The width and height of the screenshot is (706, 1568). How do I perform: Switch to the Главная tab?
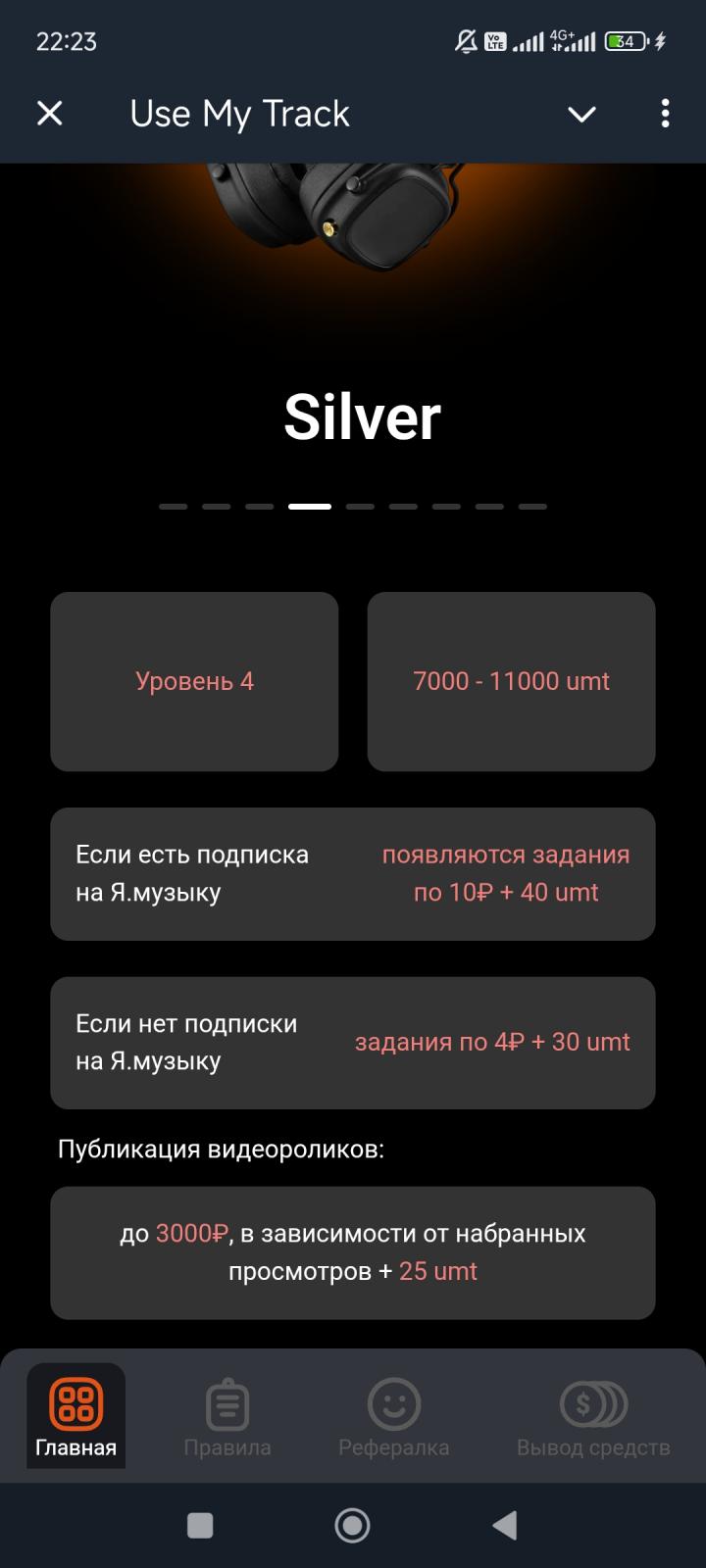(x=76, y=1417)
